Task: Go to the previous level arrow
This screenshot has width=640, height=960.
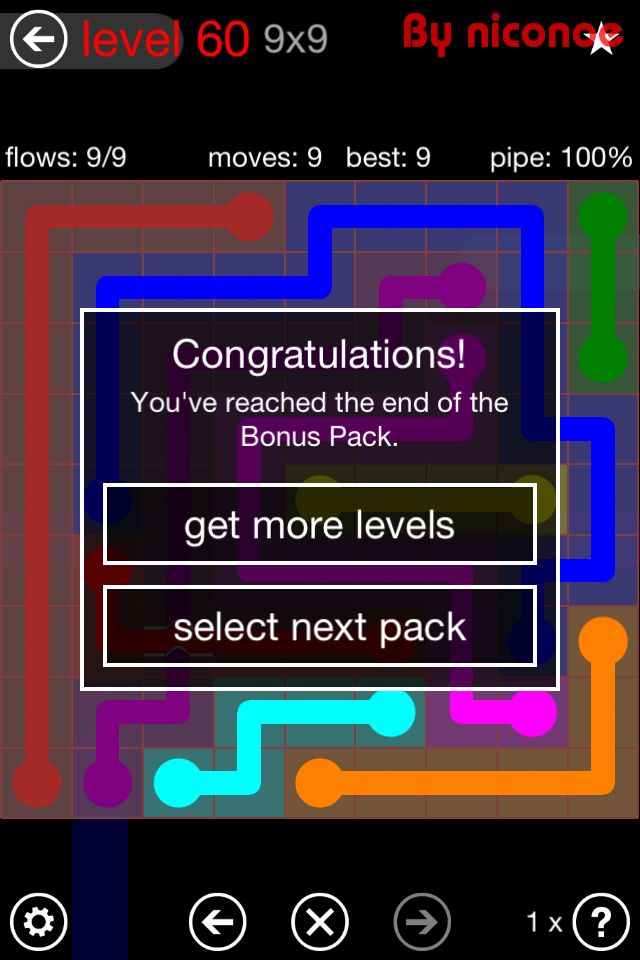Action: (x=217, y=921)
